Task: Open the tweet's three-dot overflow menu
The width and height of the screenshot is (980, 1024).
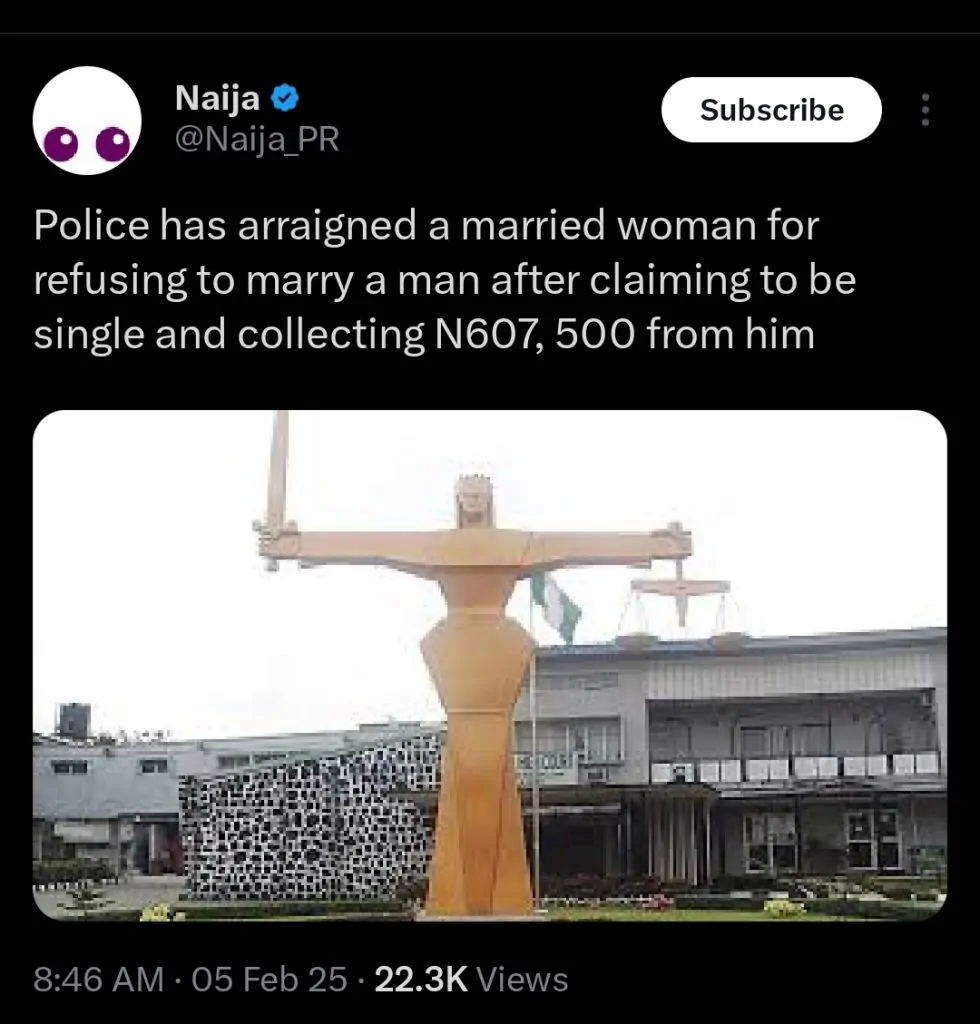Action: click(x=925, y=110)
